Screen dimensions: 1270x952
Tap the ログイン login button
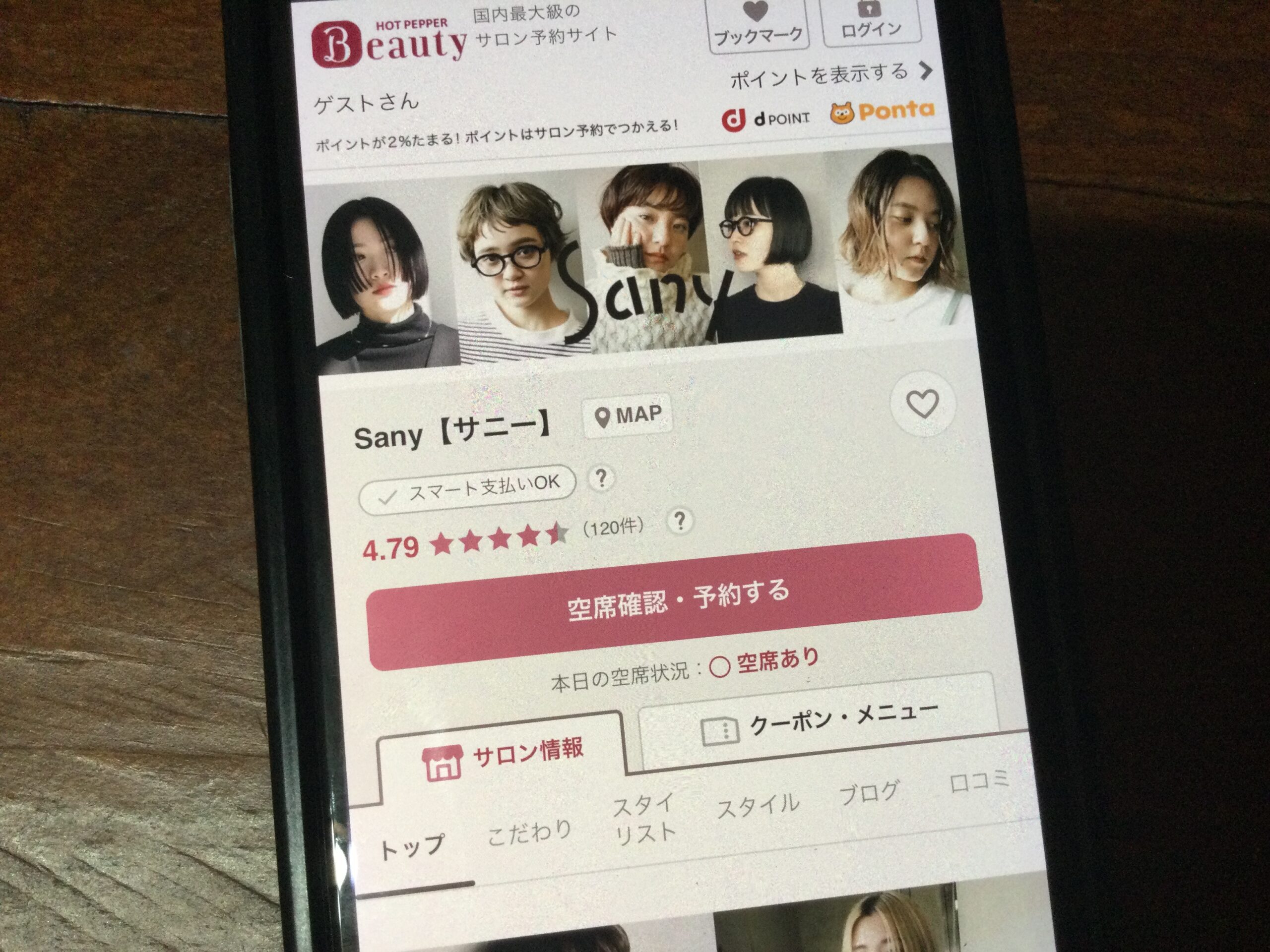pyautogui.click(x=871, y=22)
